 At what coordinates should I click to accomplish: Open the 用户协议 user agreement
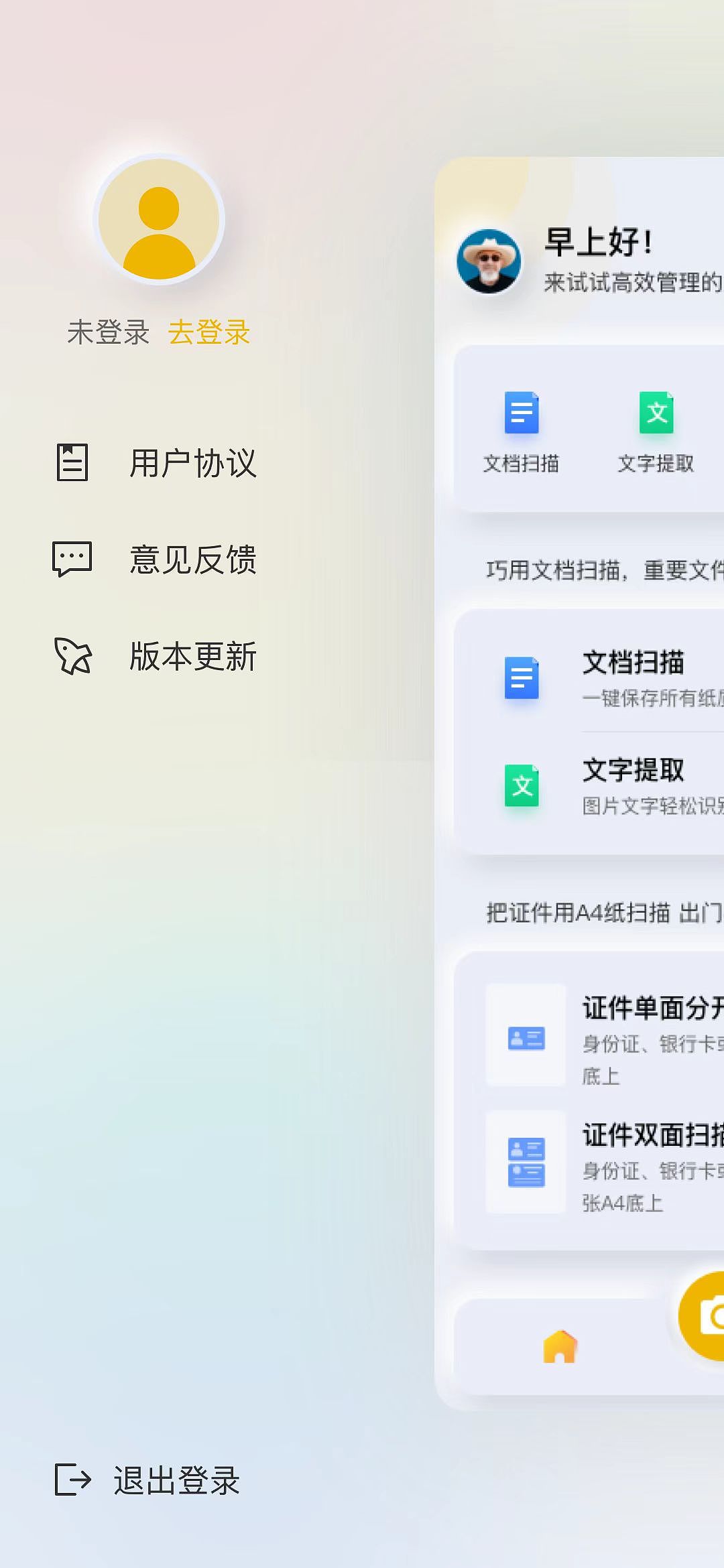156,463
